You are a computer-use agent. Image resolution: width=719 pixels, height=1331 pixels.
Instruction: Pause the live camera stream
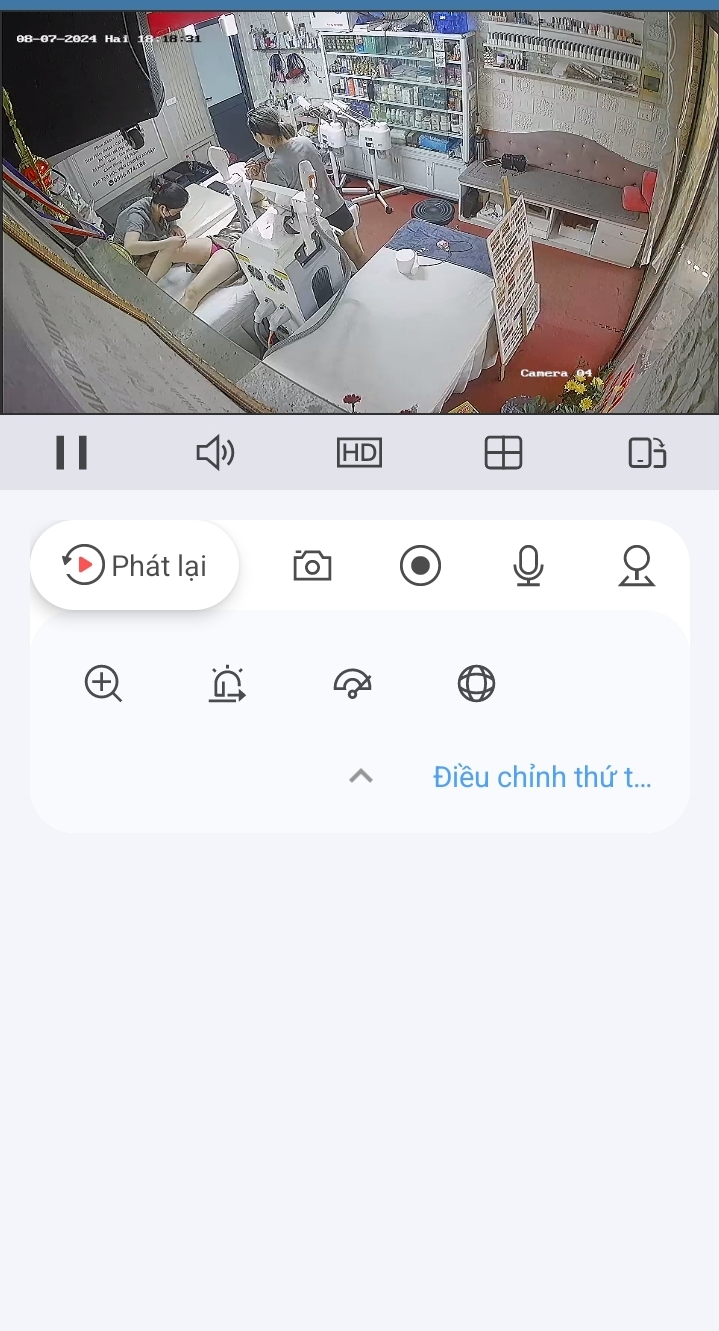(71, 453)
